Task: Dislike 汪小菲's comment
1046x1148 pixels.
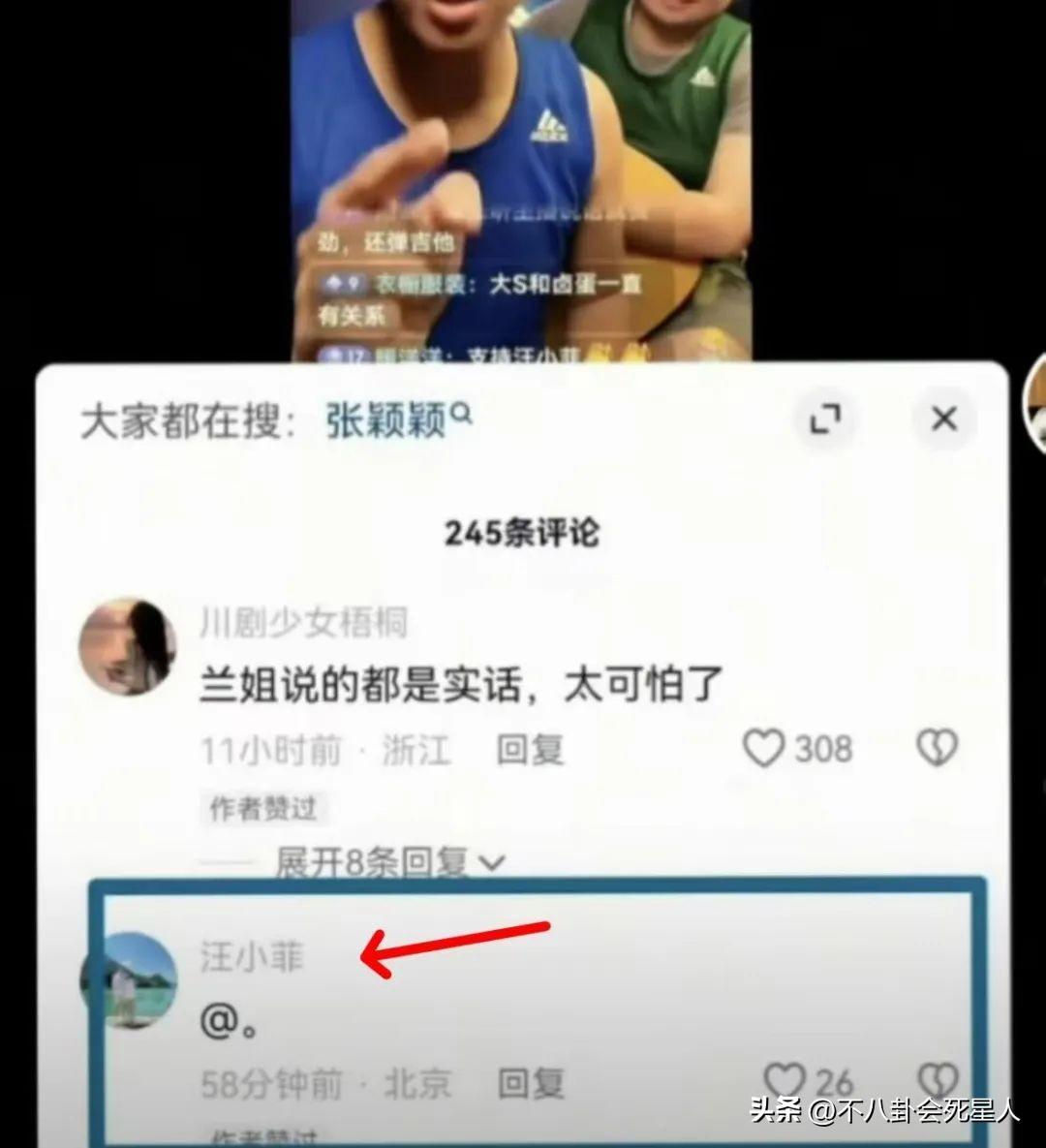Action: [x=937, y=1081]
